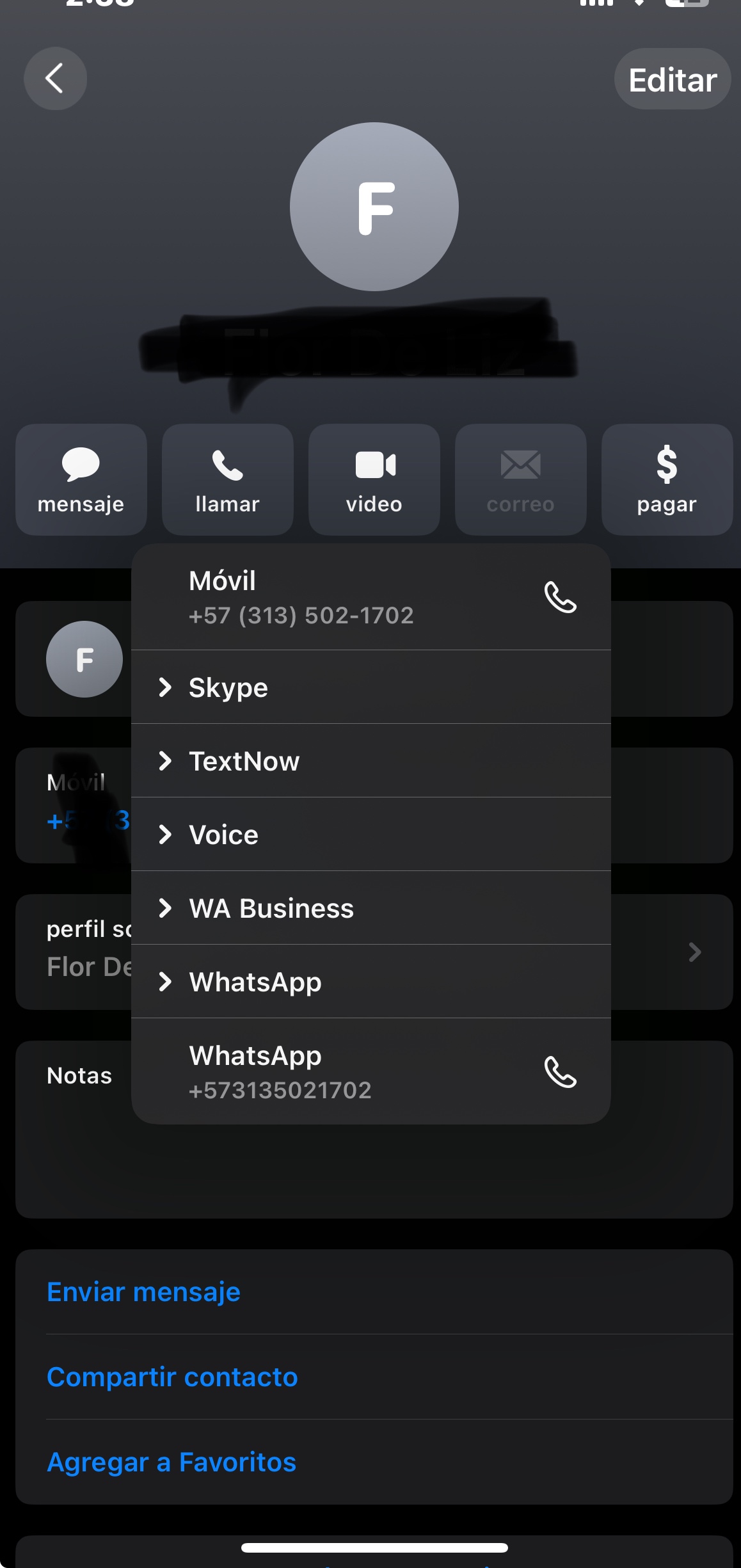Select Enviar mensaje
The image size is (741, 1568).
[x=144, y=1292]
